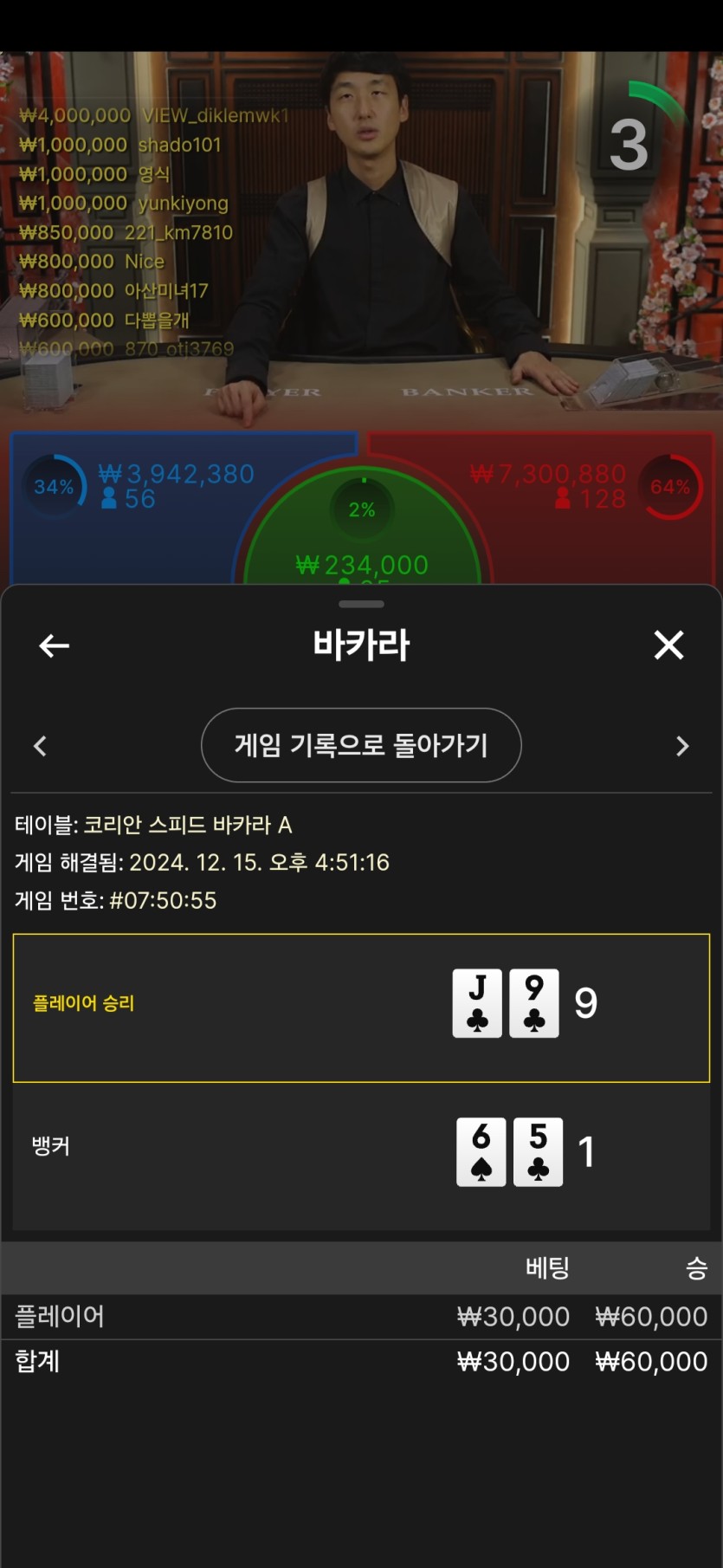Show the next game record

(x=682, y=746)
